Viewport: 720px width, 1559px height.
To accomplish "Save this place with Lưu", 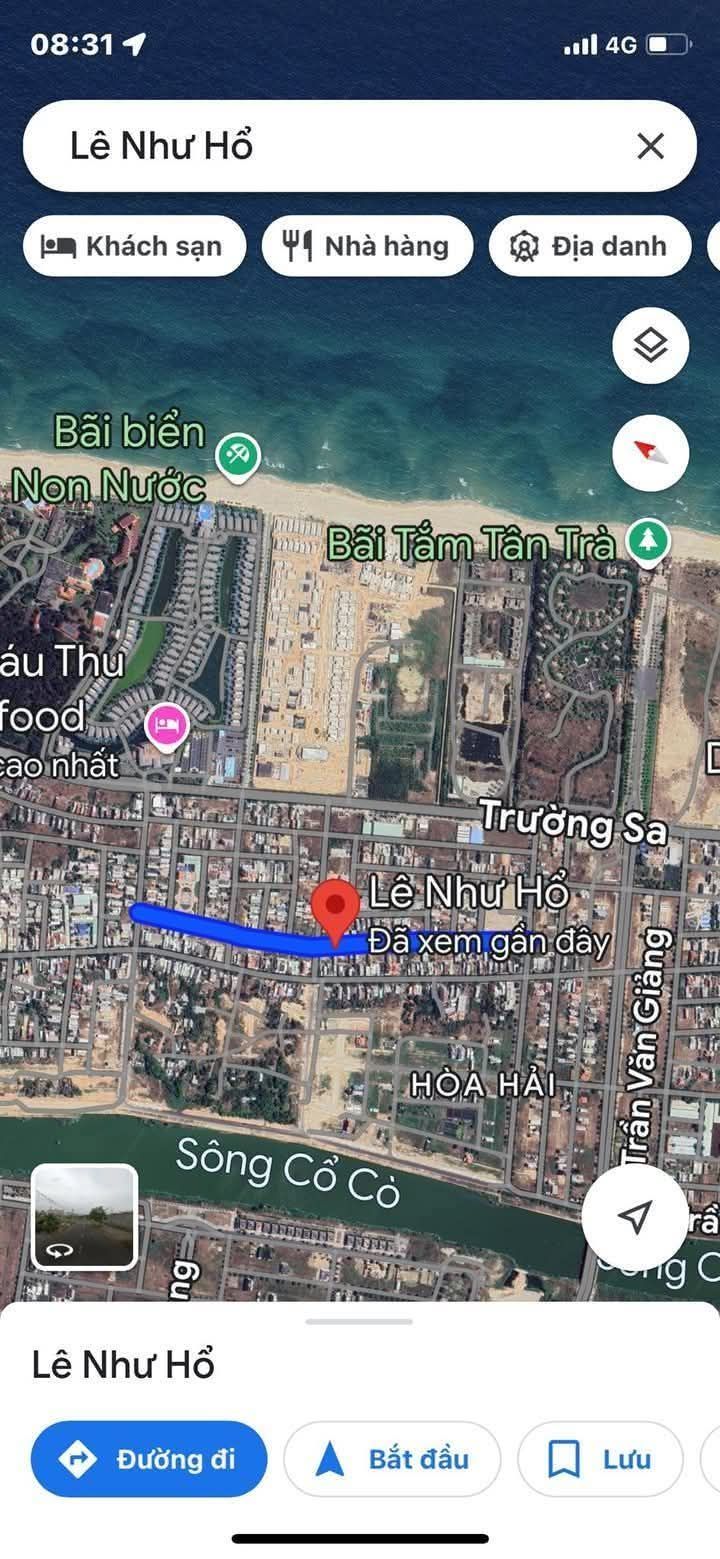I will pyautogui.click(x=599, y=1459).
